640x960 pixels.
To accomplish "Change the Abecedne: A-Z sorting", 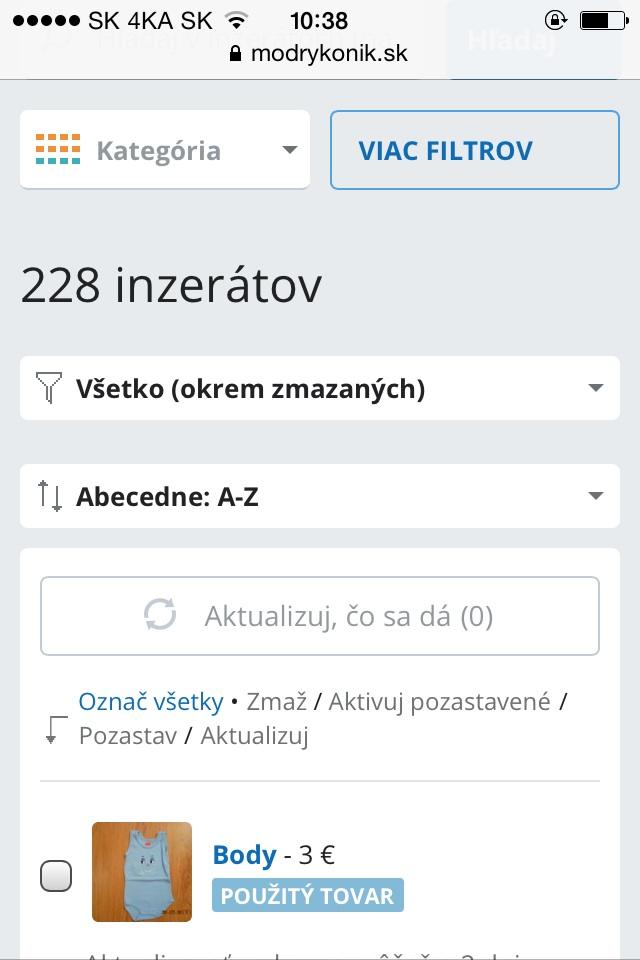I will pyautogui.click(x=320, y=496).
